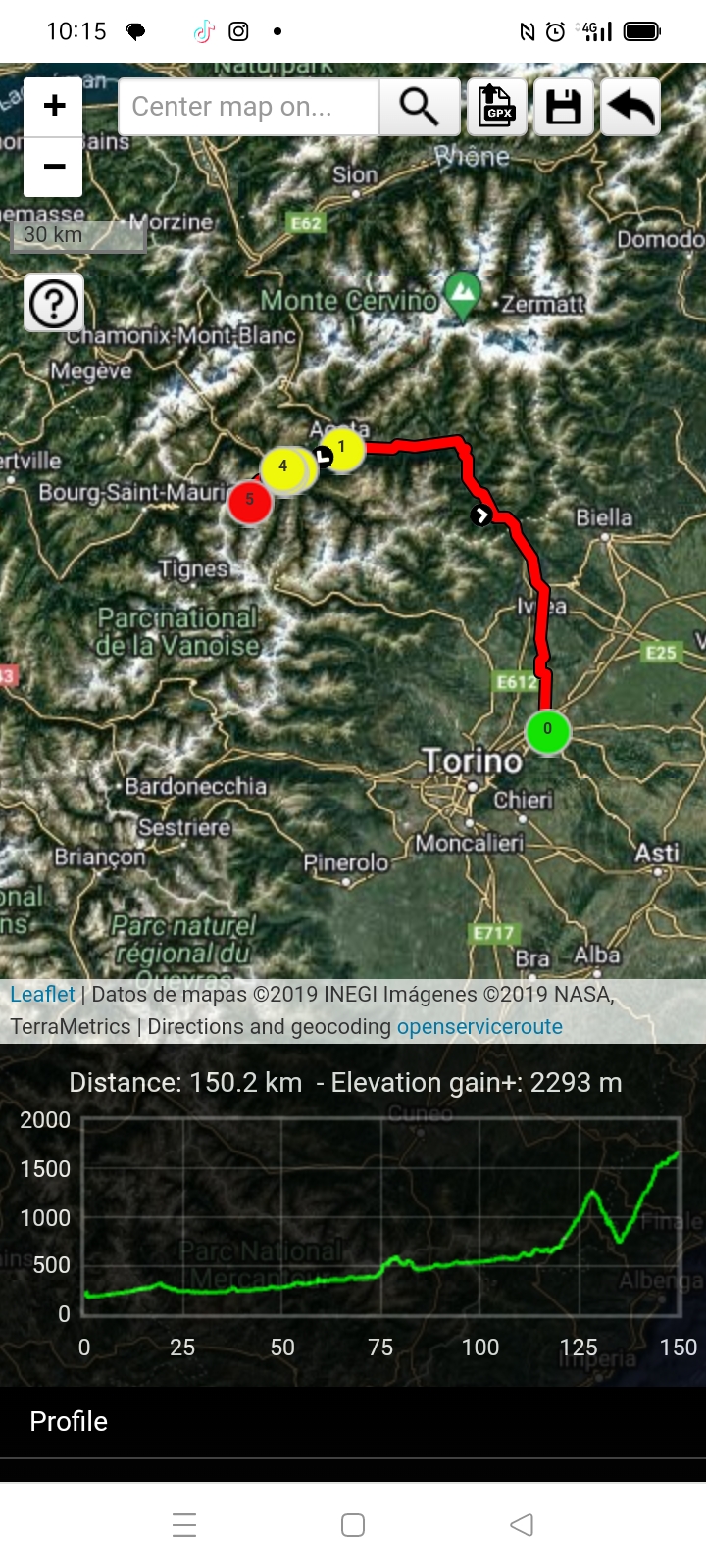Open the openserviceroute link
The width and height of the screenshot is (706, 1568).
tap(479, 1026)
